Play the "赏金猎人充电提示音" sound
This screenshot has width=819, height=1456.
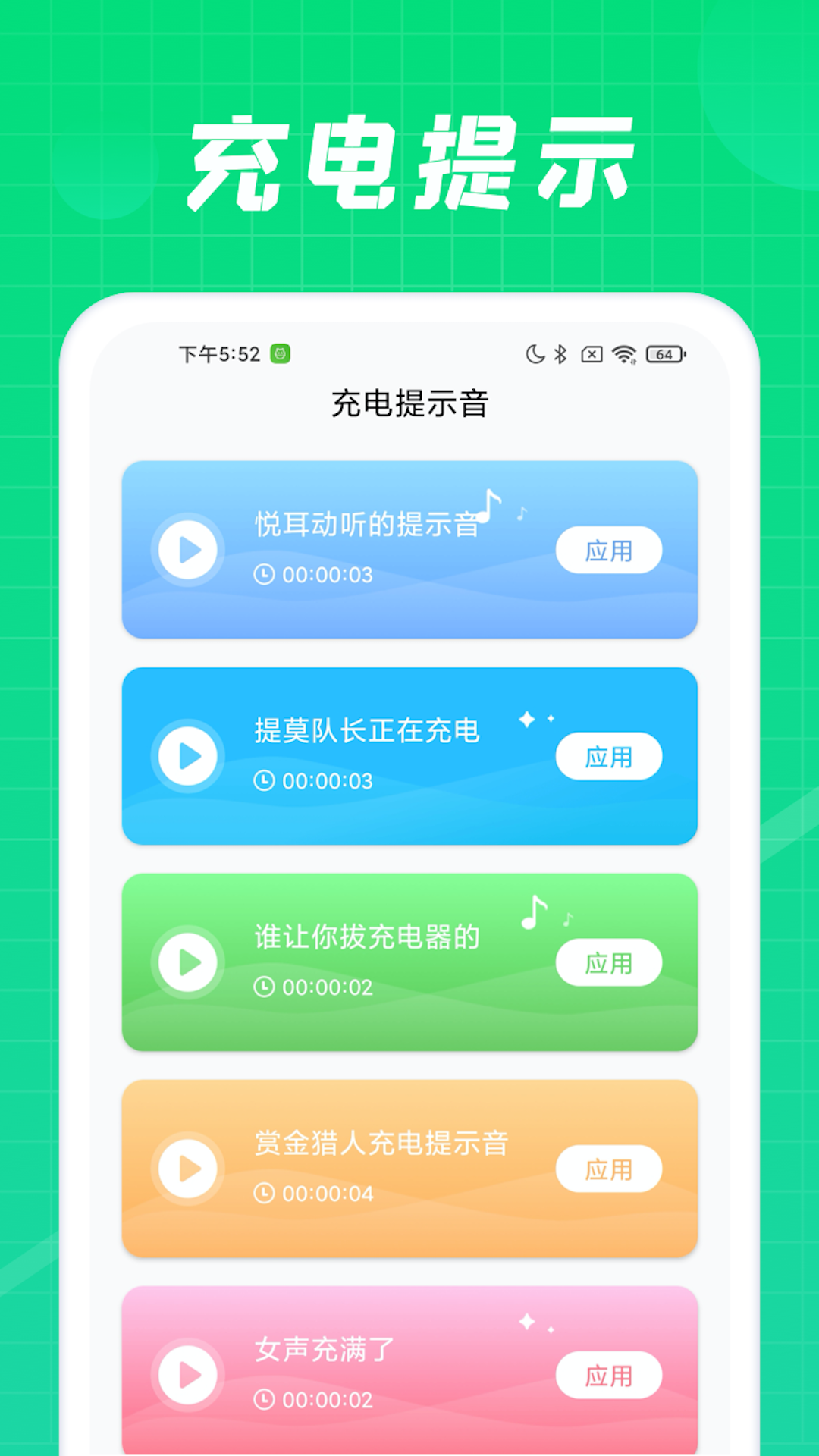click(x=187, y=1169)
